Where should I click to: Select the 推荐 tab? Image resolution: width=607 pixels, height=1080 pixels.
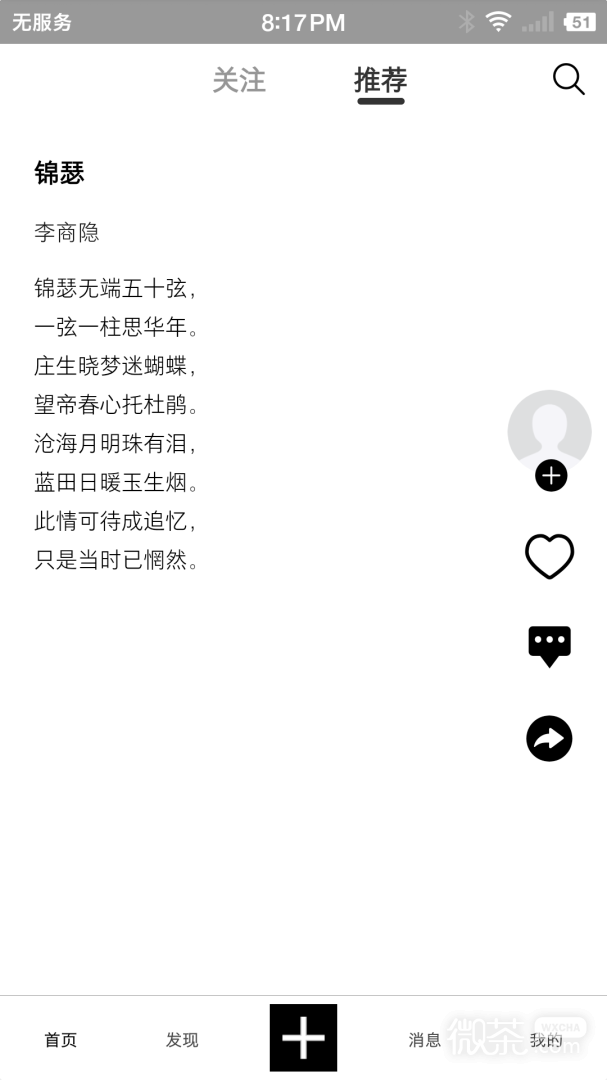(x=380, y=80)
